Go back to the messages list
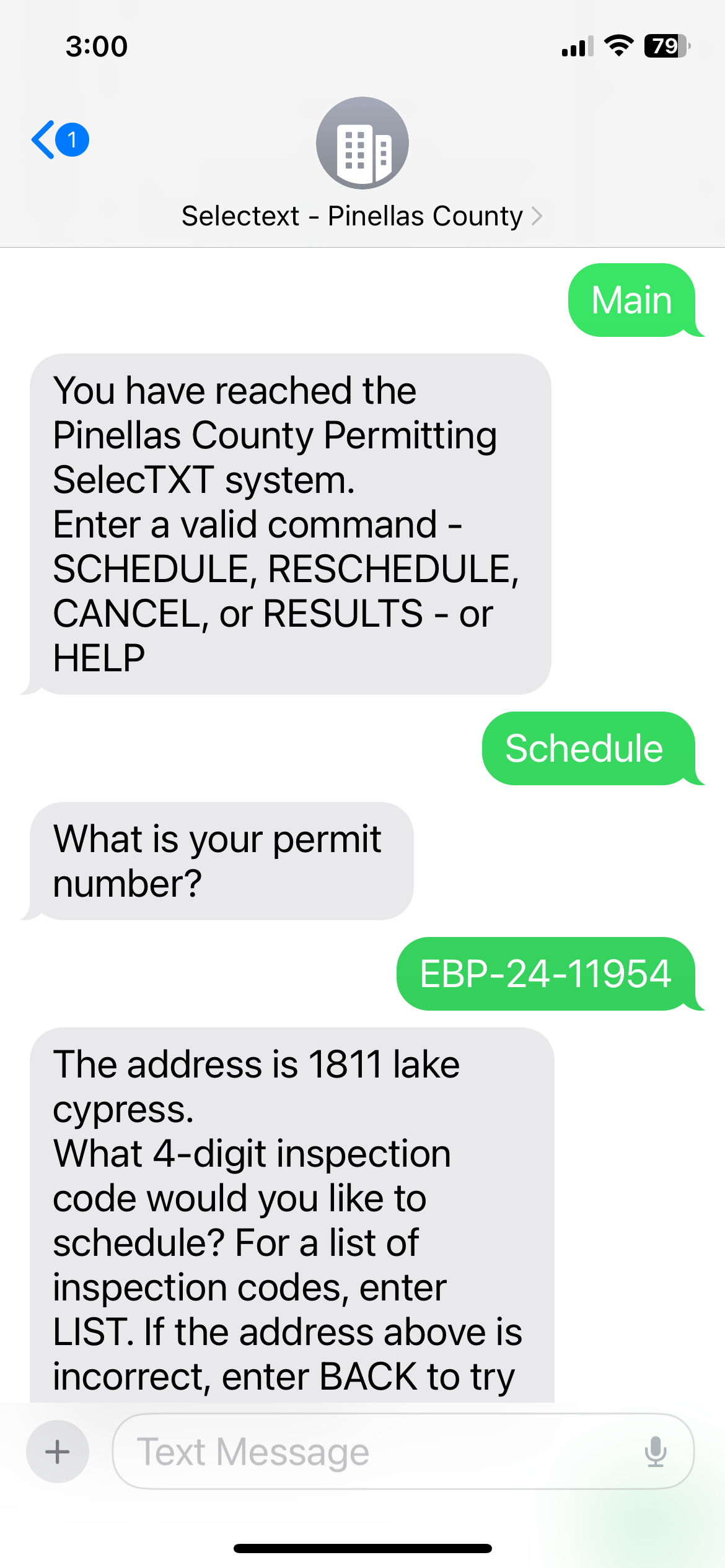The width and height of the screenshot is (725, 1568). [x=59, y=140]
